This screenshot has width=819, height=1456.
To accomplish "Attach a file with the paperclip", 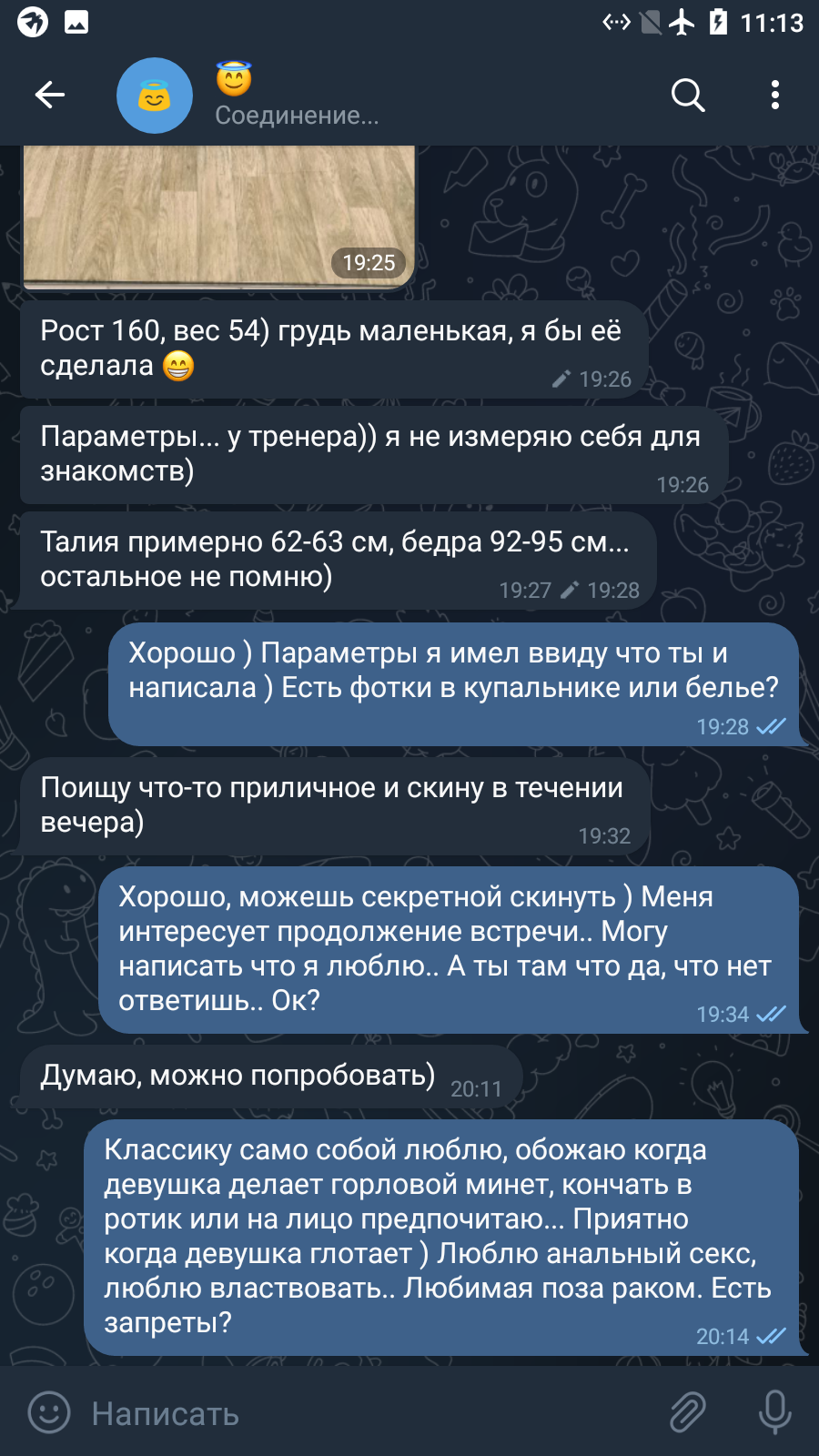I will [x=688, y=1412].
